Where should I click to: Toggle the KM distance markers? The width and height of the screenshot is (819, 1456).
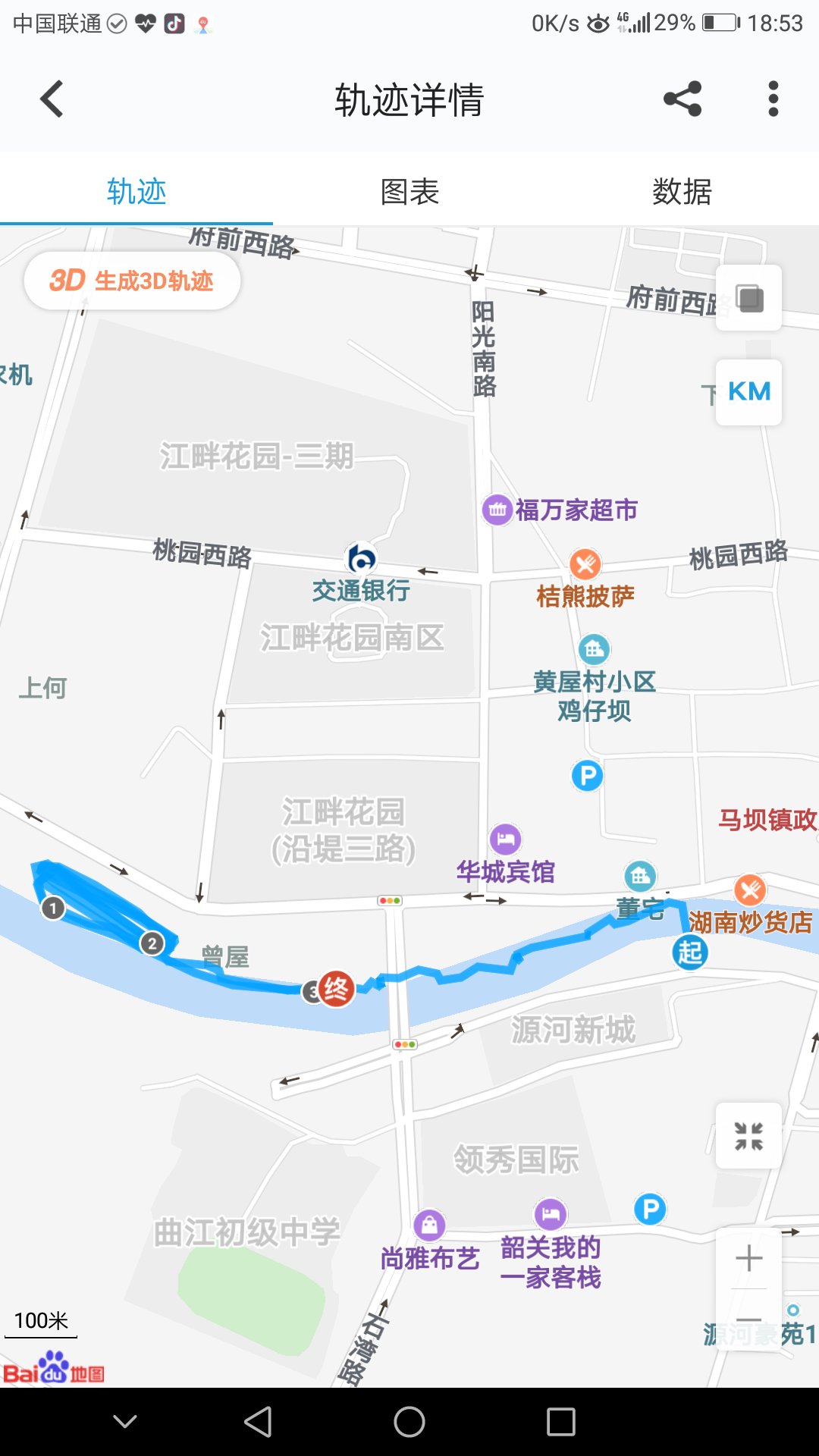(x=748, y=391)
